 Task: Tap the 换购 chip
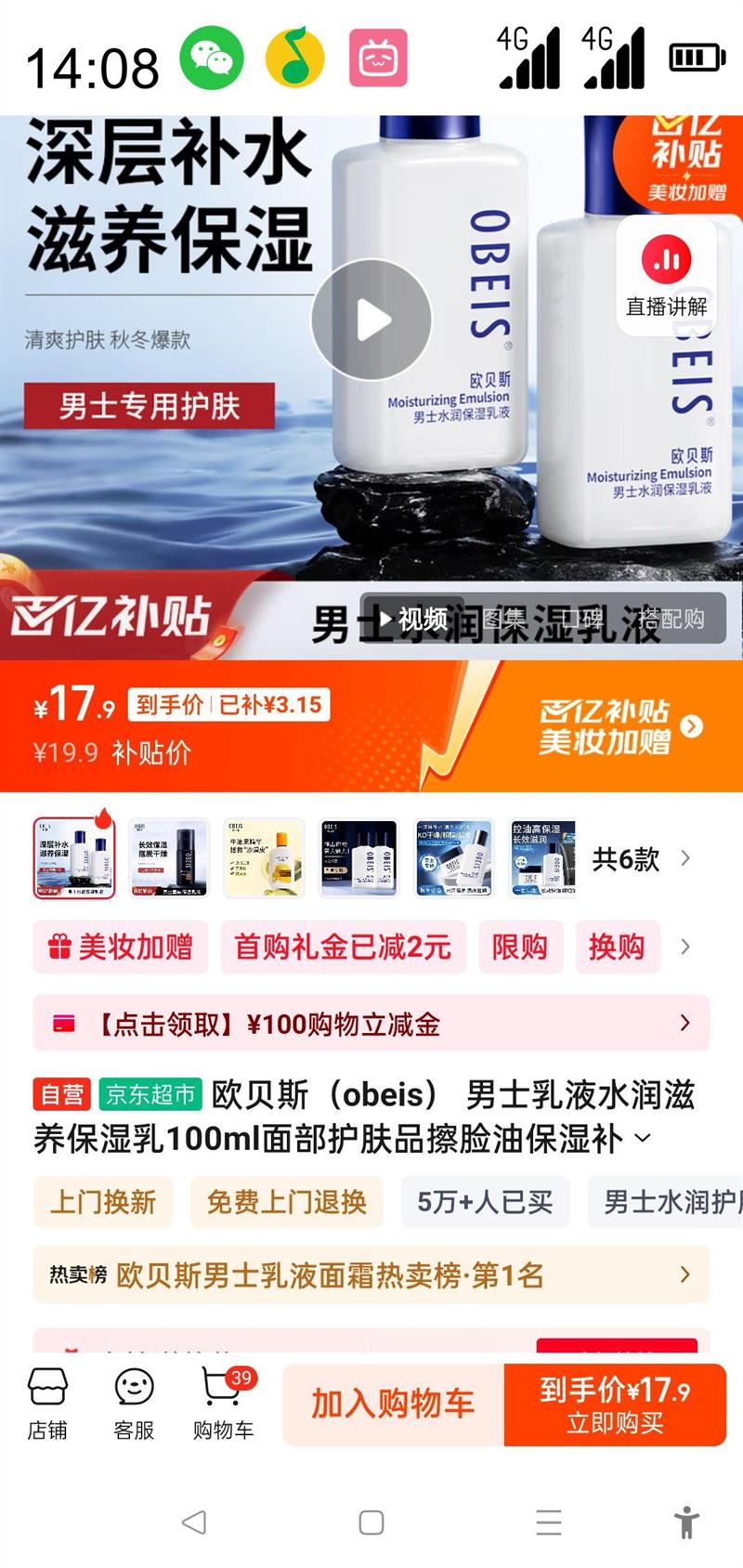pos(617,947)
